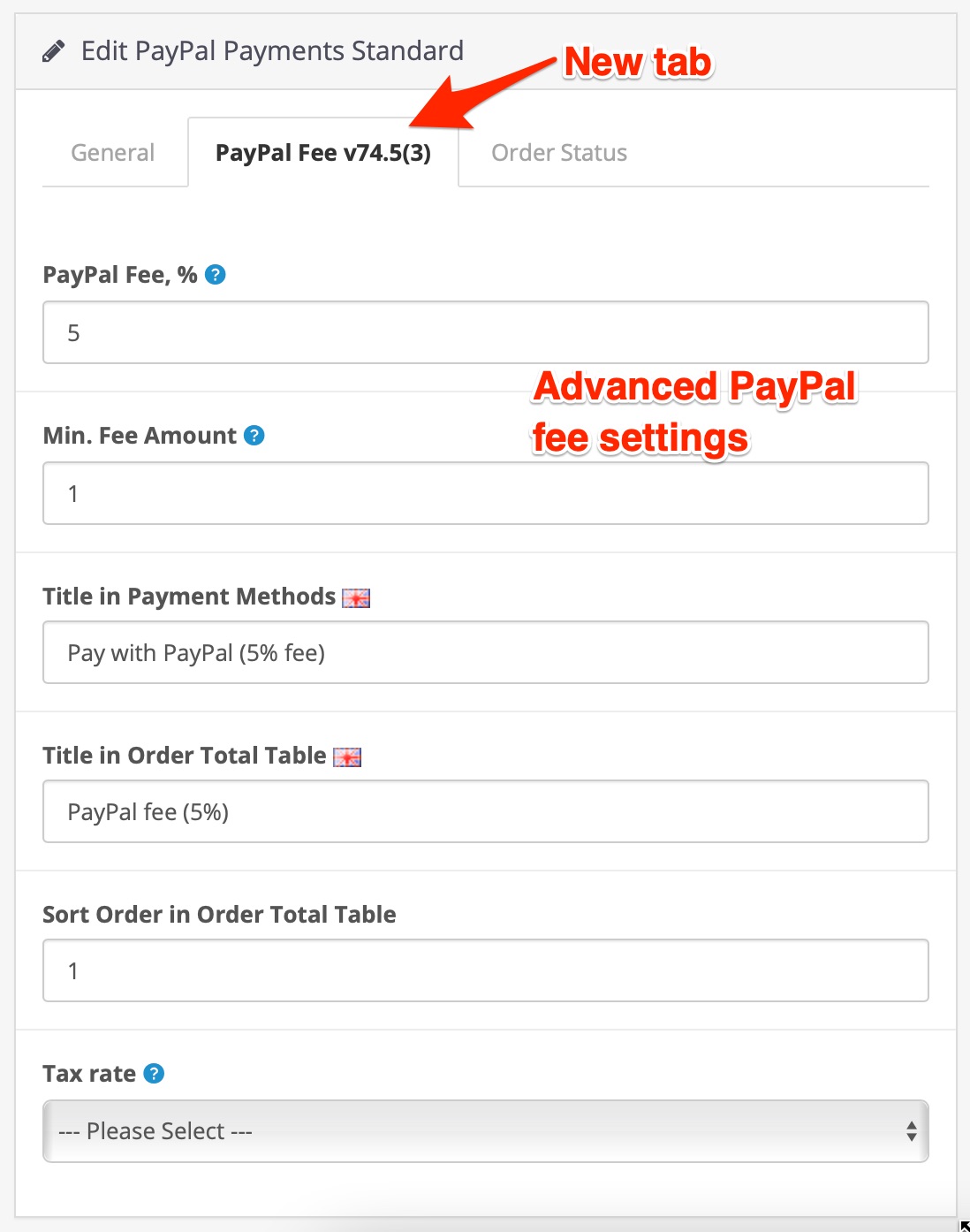Switch to the General tab
Screen dimensions: 970x1232
click(112, 152)
